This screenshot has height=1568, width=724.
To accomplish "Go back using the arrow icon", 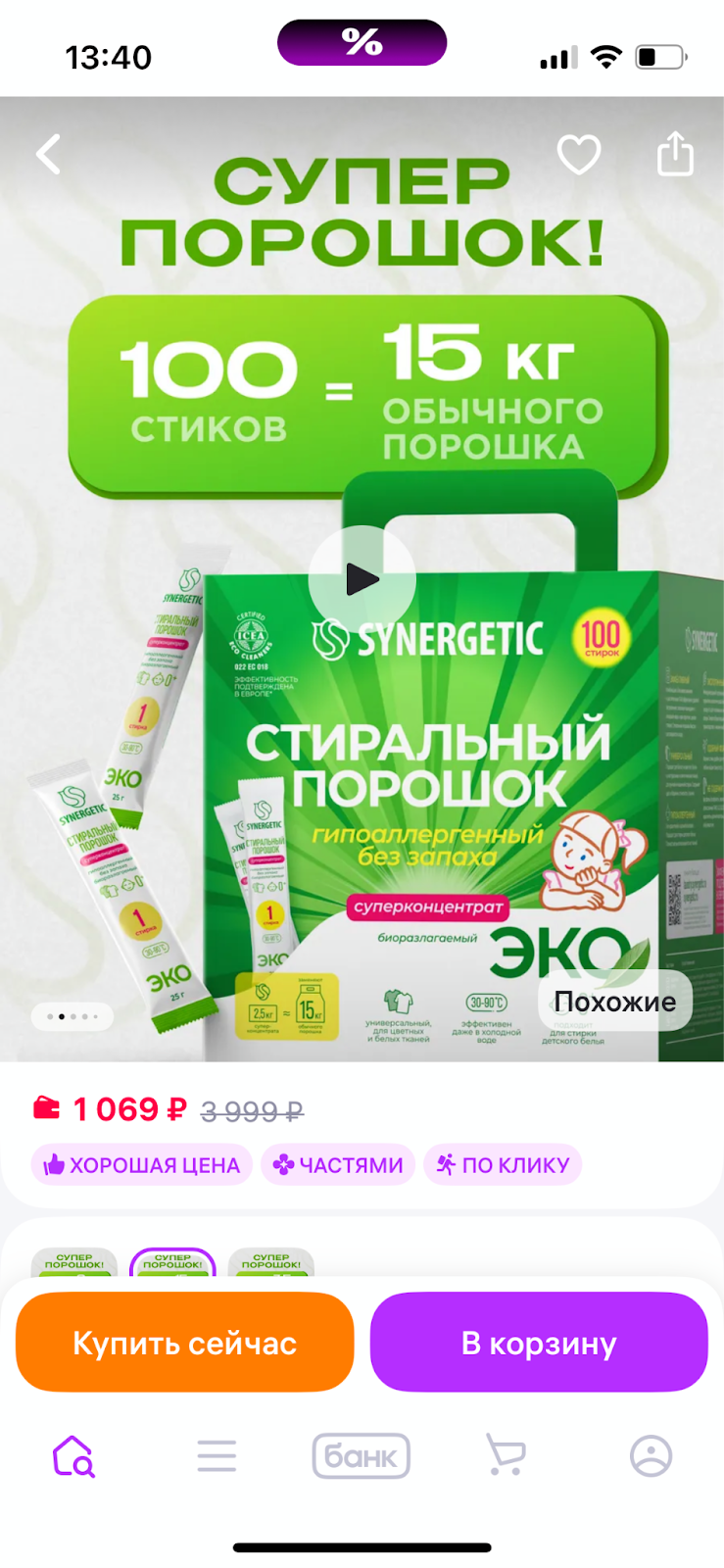I will pyautogui.click(x=48, y=155).
